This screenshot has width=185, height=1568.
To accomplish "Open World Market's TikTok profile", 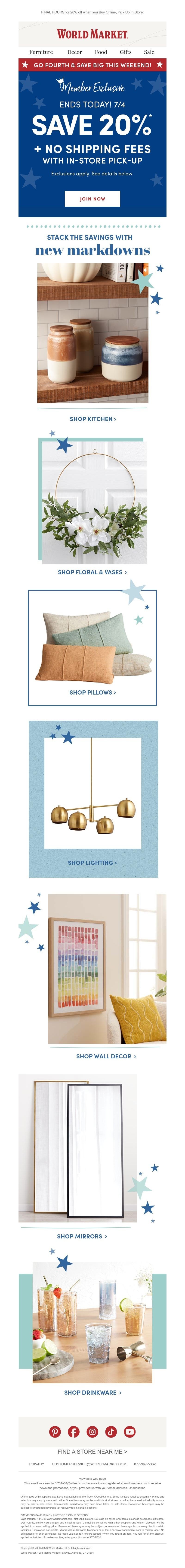I will pyautogui.click(x=111, y=1432).
